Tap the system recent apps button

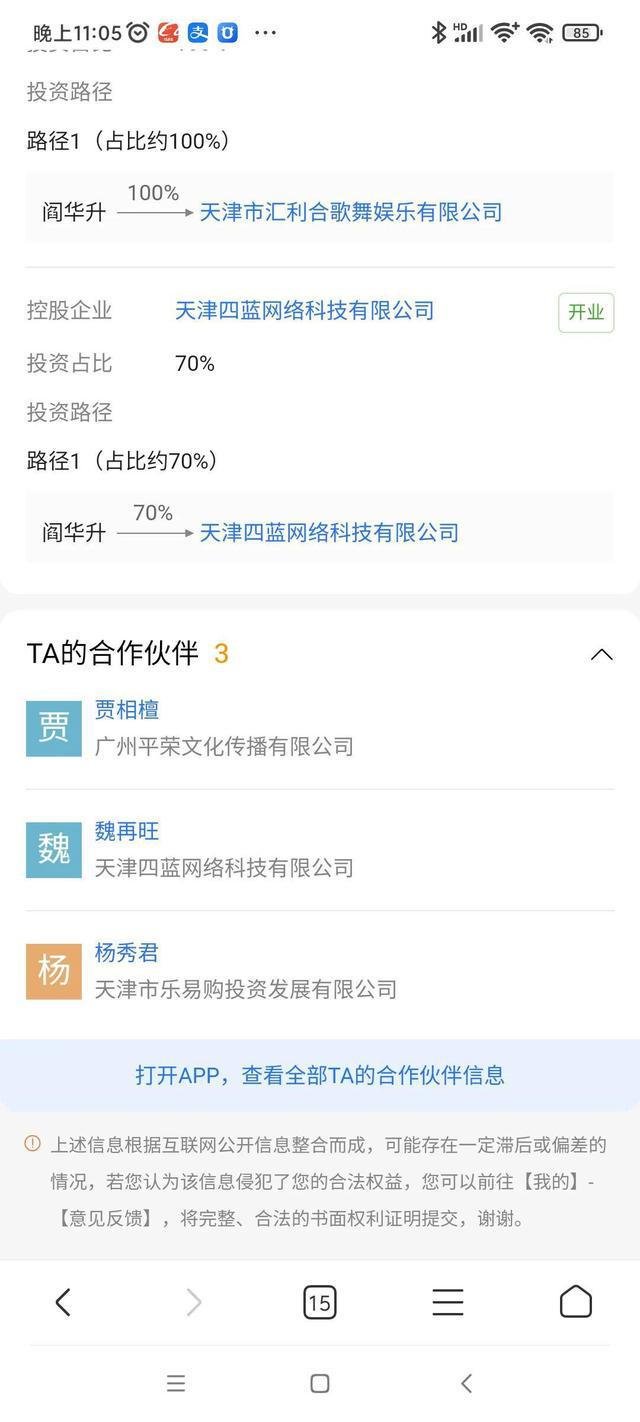pyautogui.click(x=176, y=1383)
